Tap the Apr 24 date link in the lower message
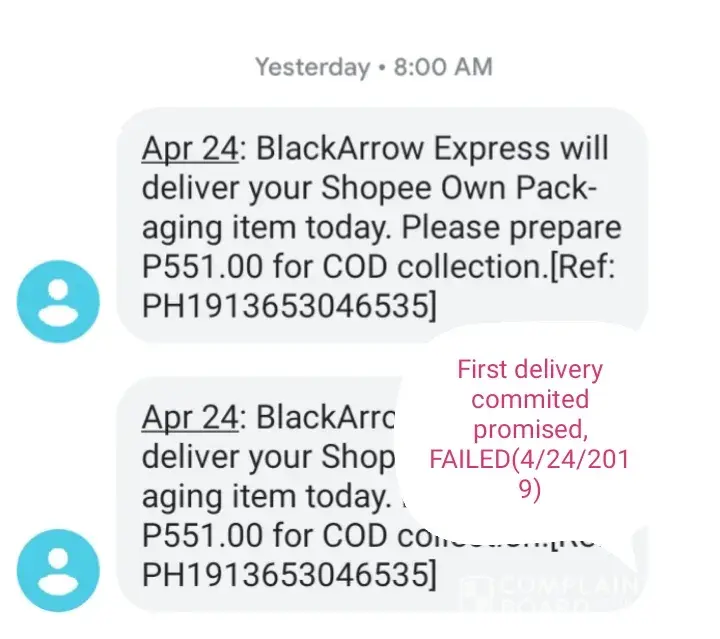This screenshot has width=720, height=639. click(191, 418)
